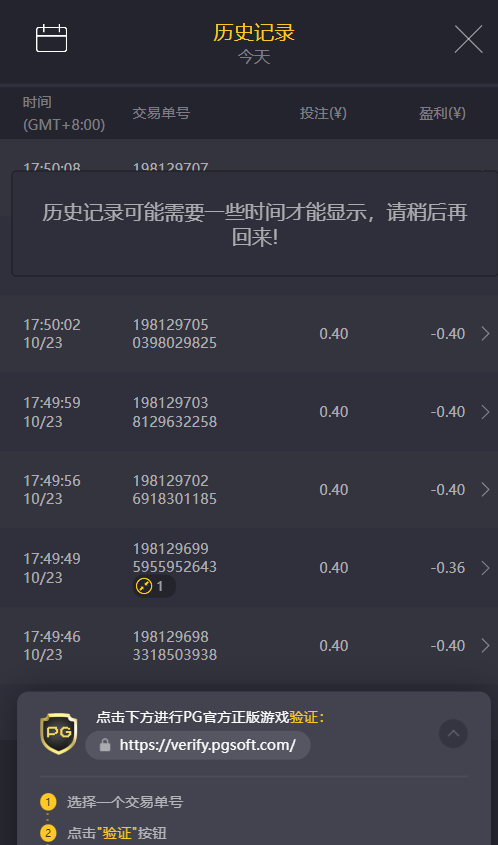View the 17:49:46 transaction details

coord(249,646)
